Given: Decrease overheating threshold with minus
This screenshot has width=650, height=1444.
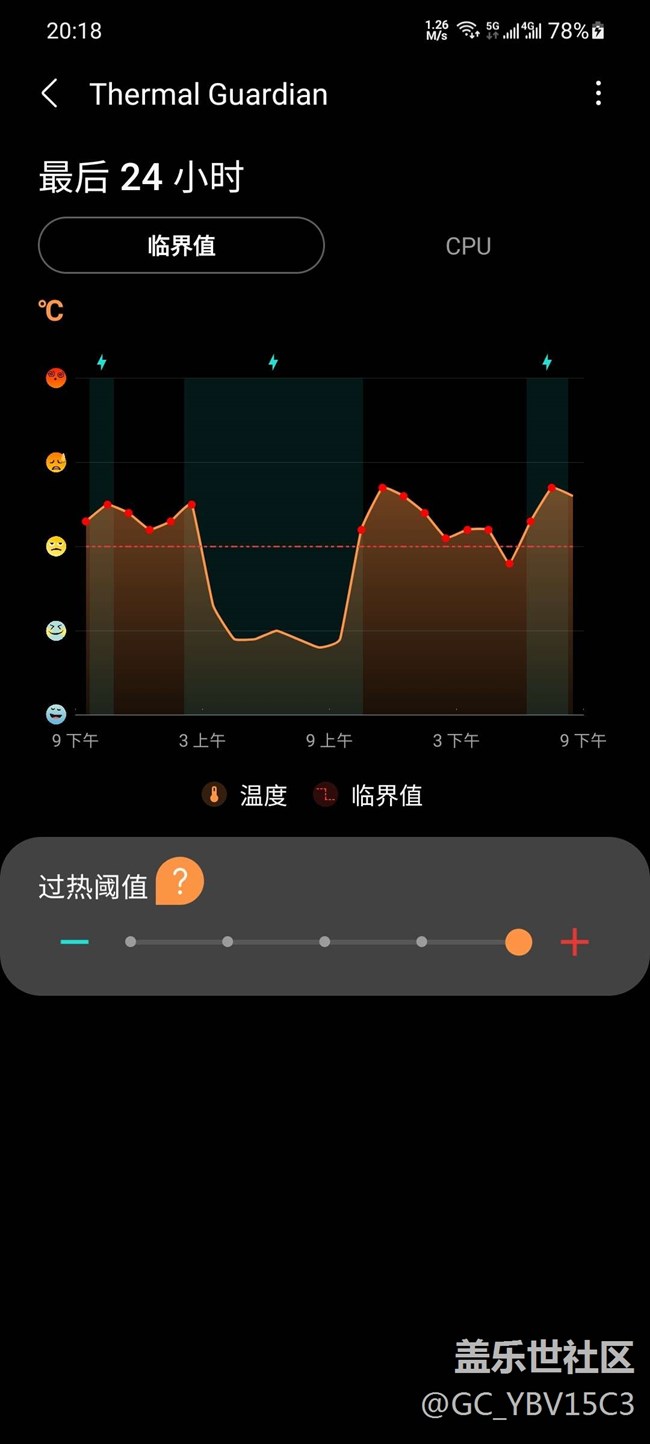Looking at the screenshot, I should click(x=75, y=942).
